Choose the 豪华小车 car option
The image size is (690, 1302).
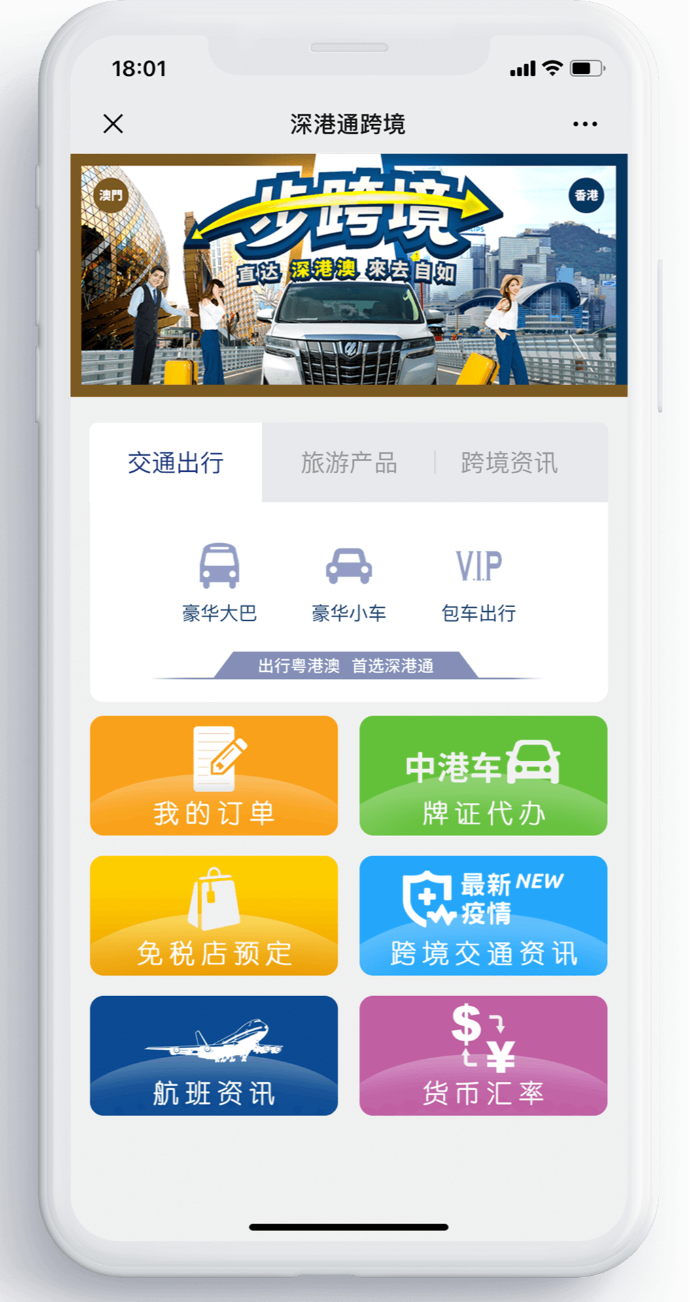click(x=348, y=584)
